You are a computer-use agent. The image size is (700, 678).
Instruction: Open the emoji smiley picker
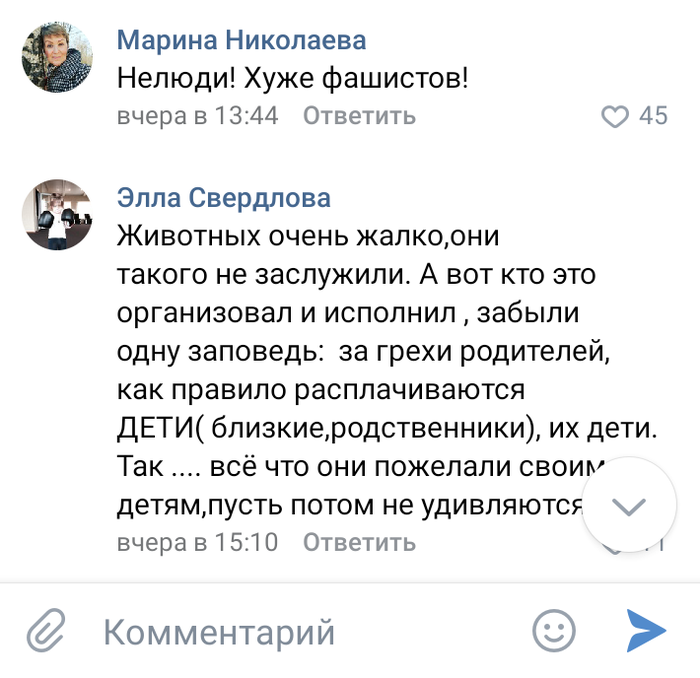pyautogui.click(x=553, y=631)
